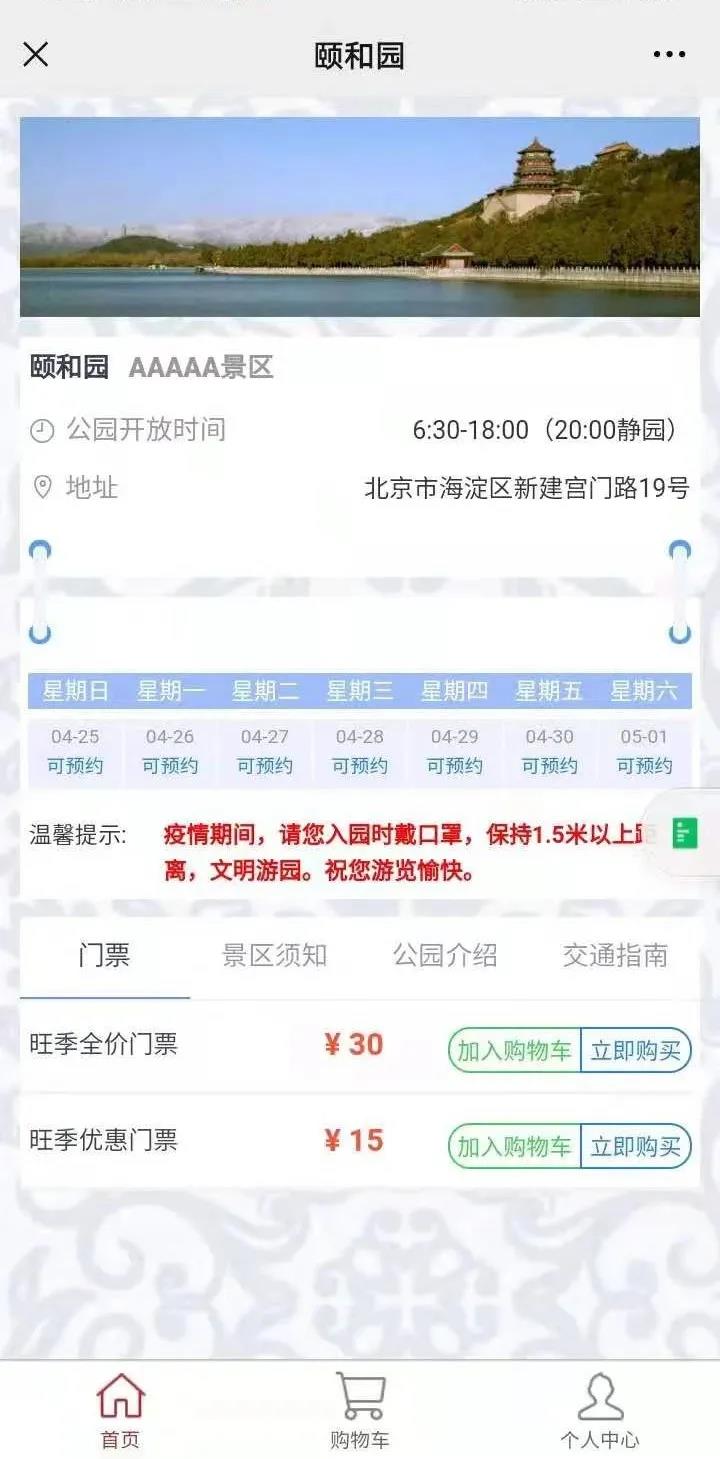Screen dimensions: 720x1459
Task: Buy 旺季优惠门票 immediately
Action: 636,1146
